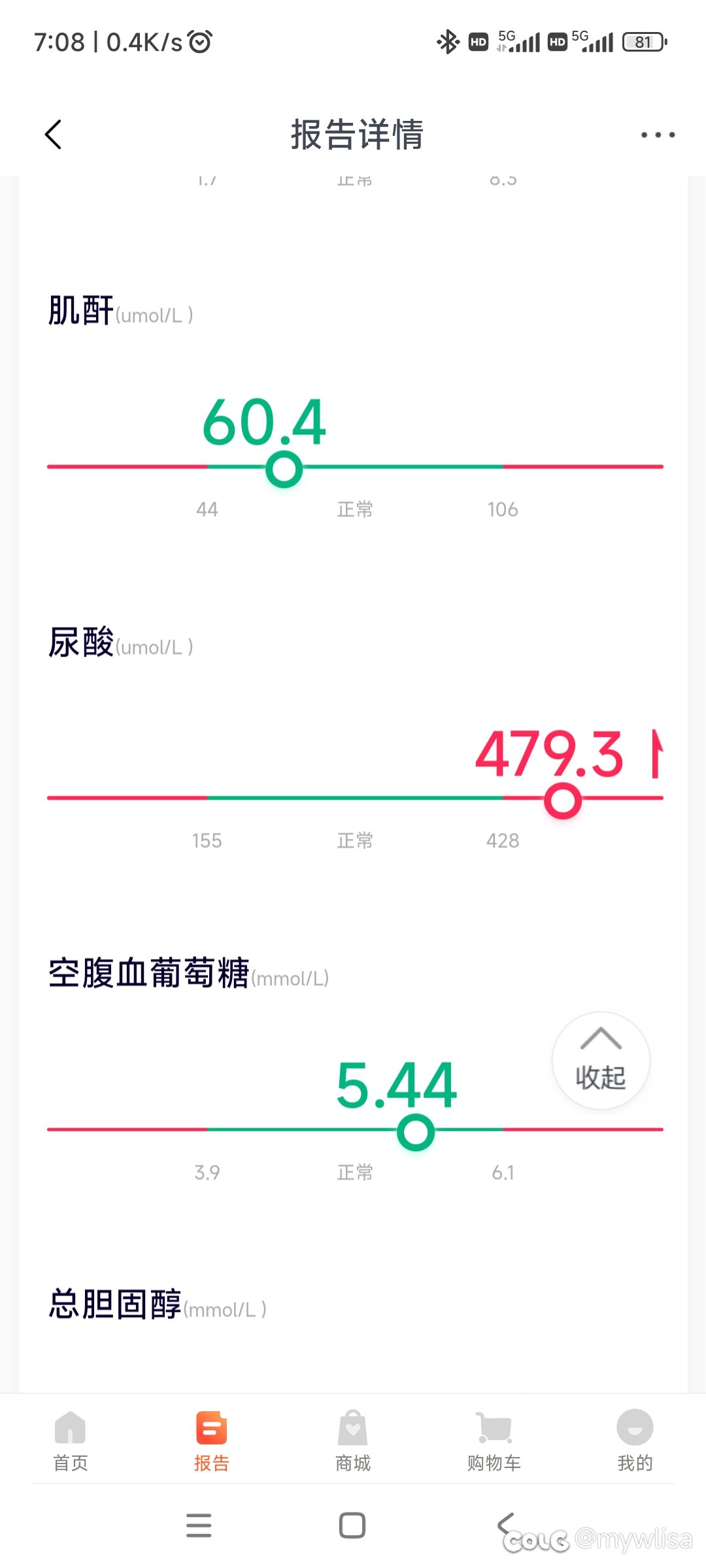Switch to the 我的 tab

point(635,1441)
